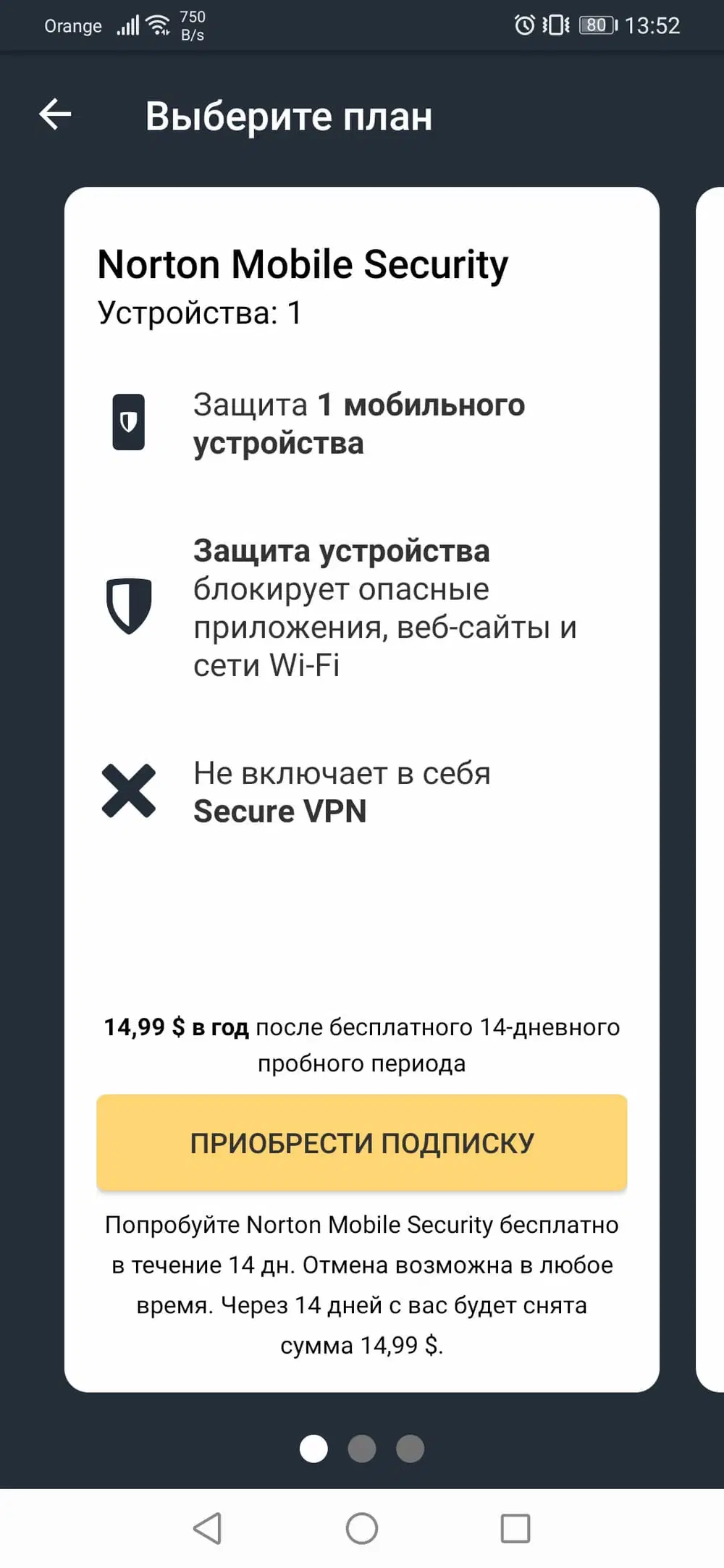The width and height of the screenshot is (724, 1568).
Task: Tap the ПРИОБРЕСТИ ПОДПИСКУ button
Action: (362, 1143)
